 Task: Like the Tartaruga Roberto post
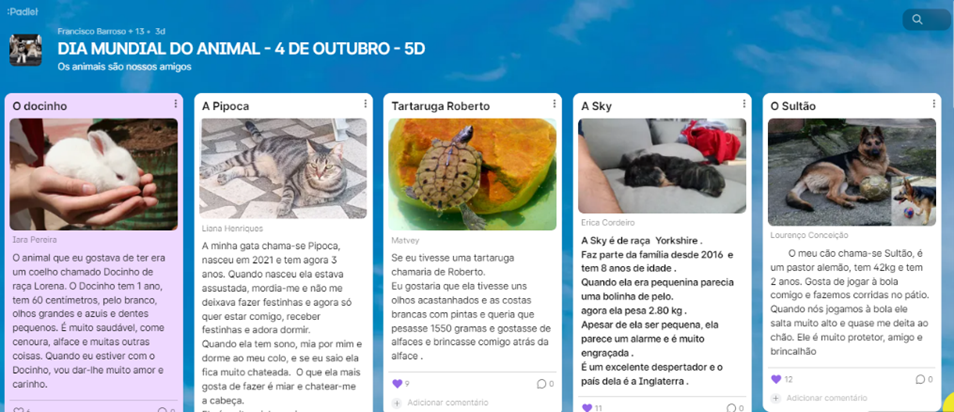click(x=397, y=383)
